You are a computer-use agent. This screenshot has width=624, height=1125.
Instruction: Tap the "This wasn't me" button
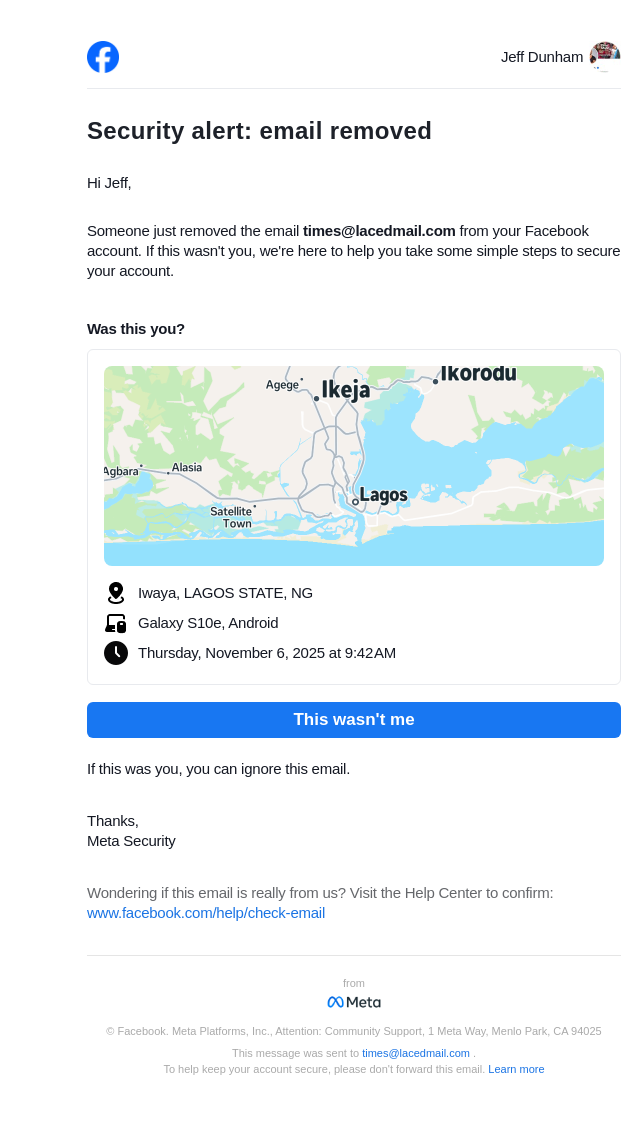(353, 720)
